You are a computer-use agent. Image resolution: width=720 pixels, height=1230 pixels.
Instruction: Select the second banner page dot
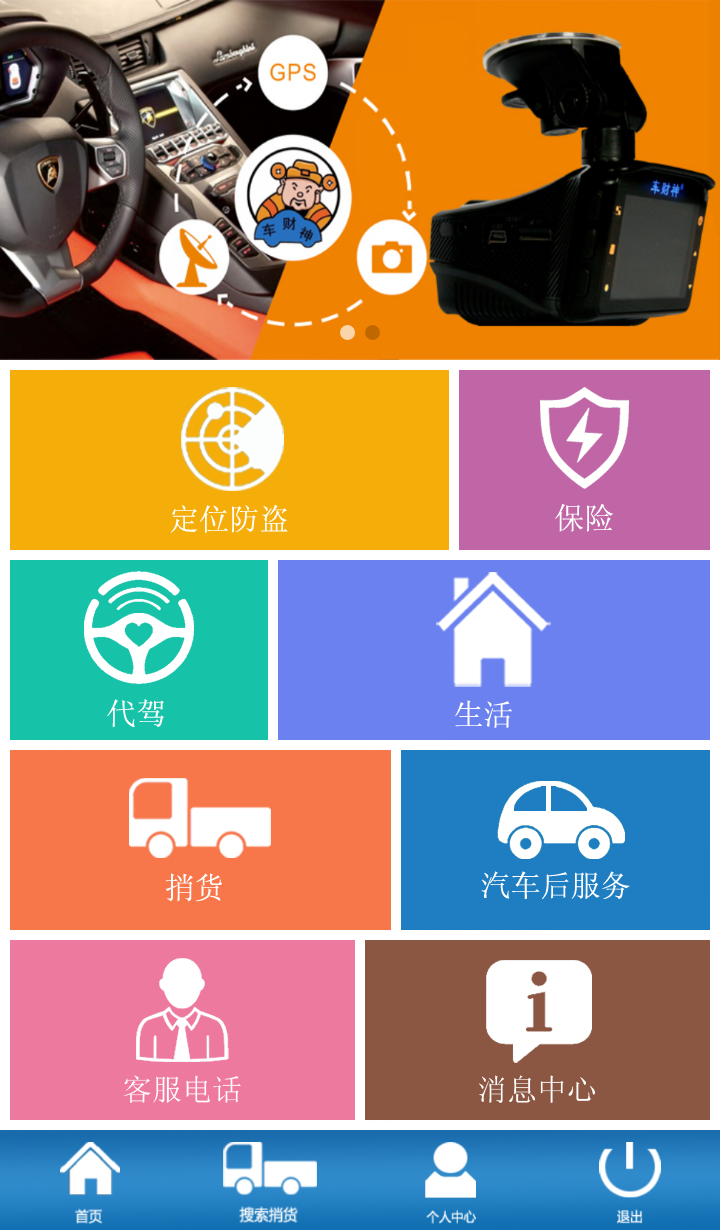pos(372,332)
